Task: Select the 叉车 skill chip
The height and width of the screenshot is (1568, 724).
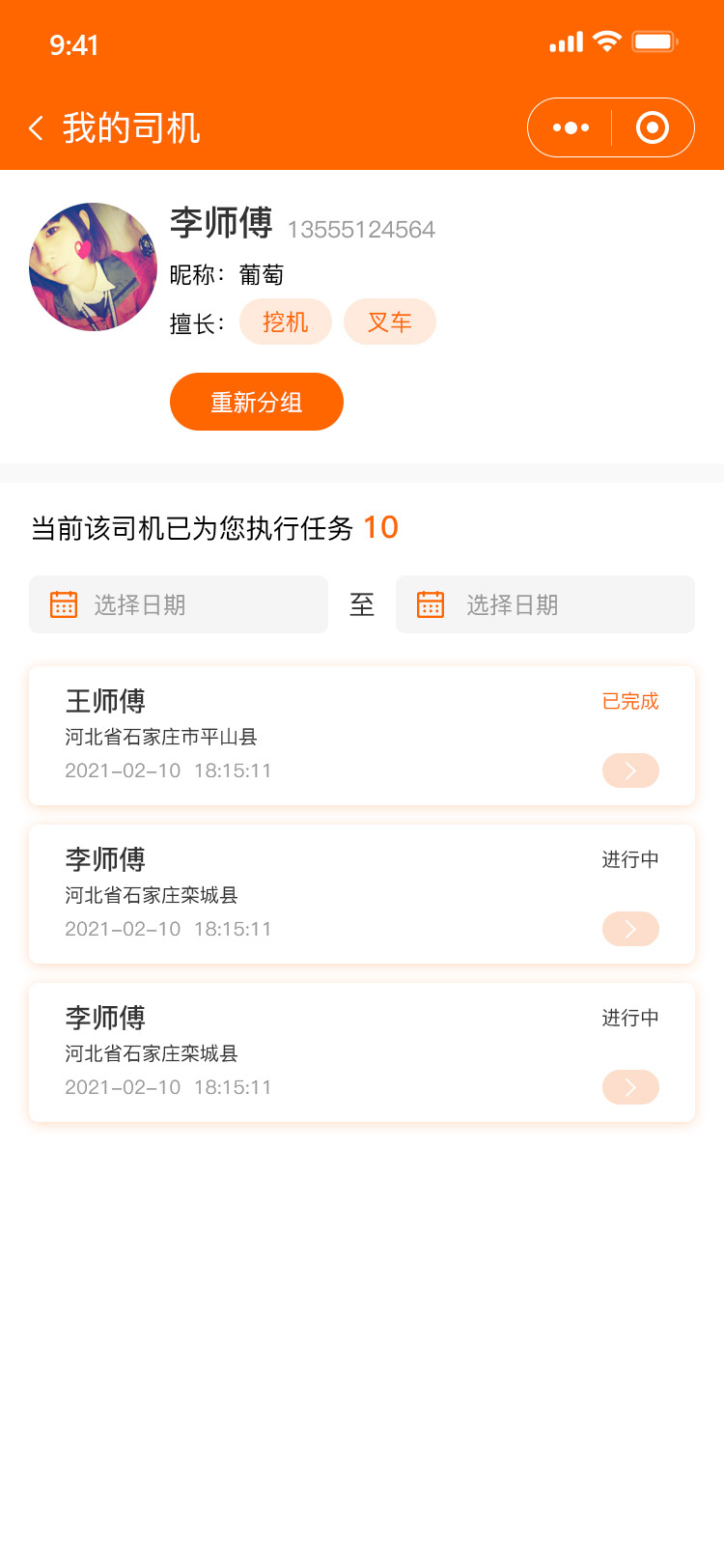Action: [390, 322]
